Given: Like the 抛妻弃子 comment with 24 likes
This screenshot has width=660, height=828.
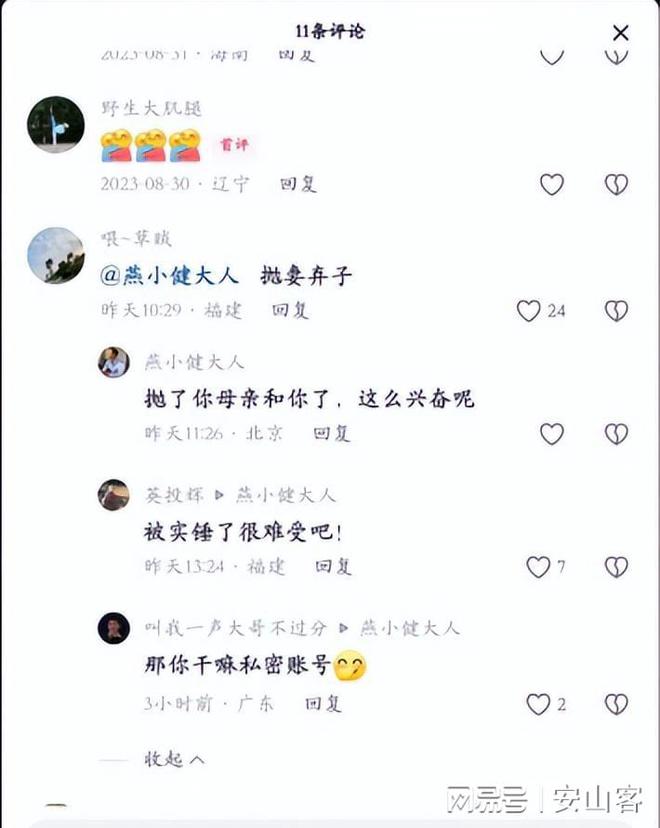Looking at the screenshot, I should (529, 311).
